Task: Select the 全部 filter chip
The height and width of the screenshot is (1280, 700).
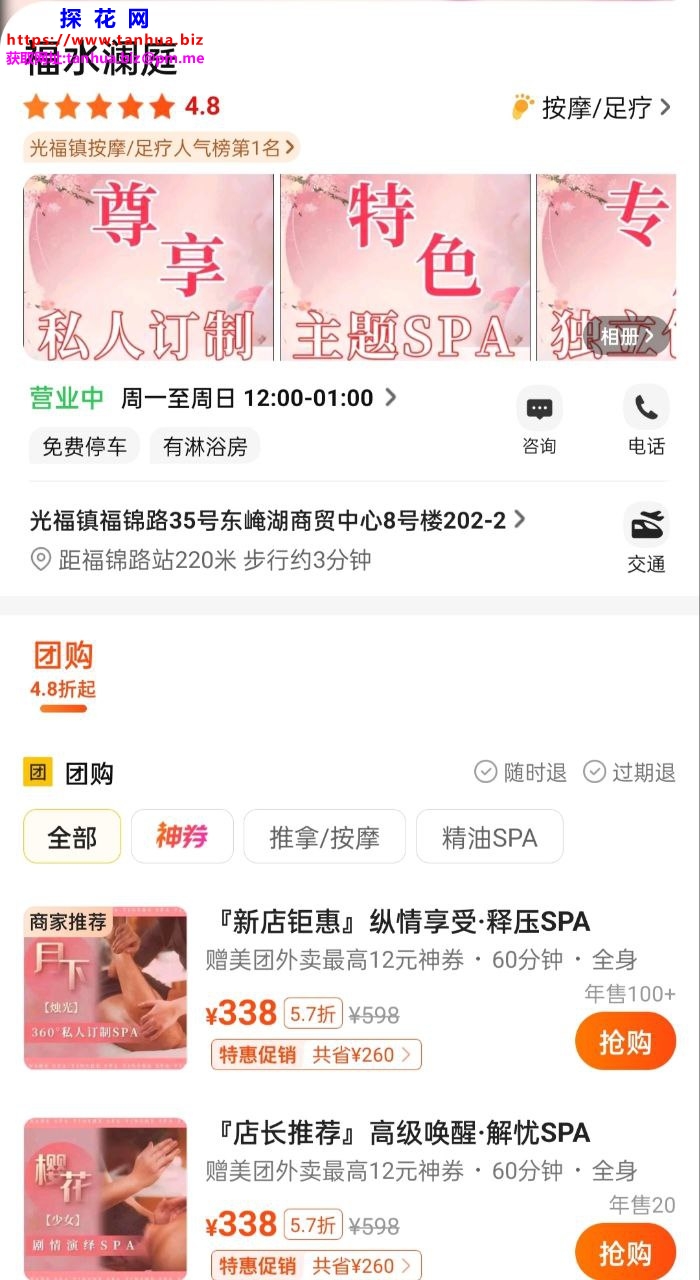Action: click(72, 837)
